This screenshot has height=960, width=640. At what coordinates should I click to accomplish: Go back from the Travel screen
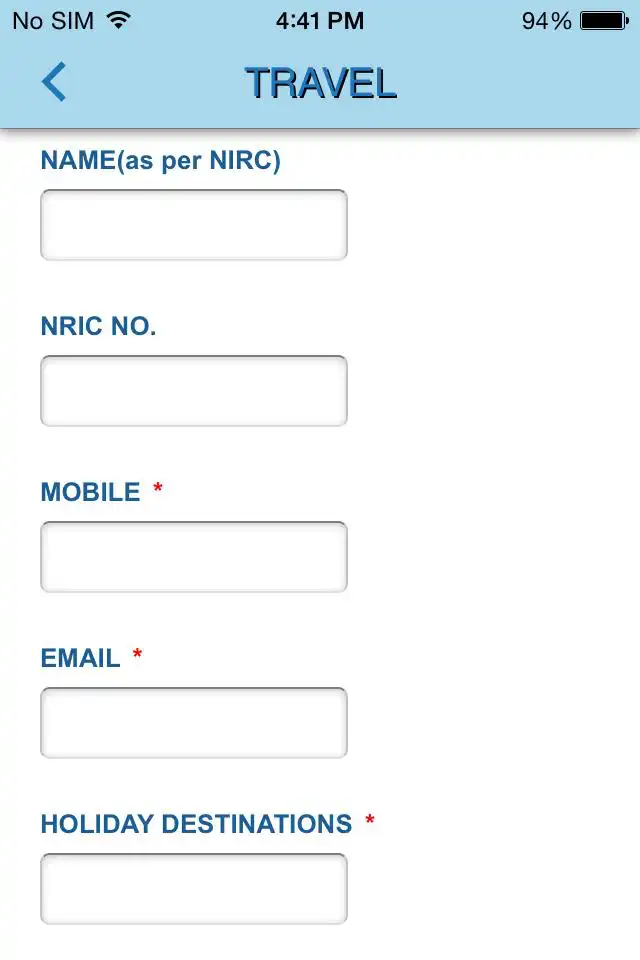click(54, 82)
